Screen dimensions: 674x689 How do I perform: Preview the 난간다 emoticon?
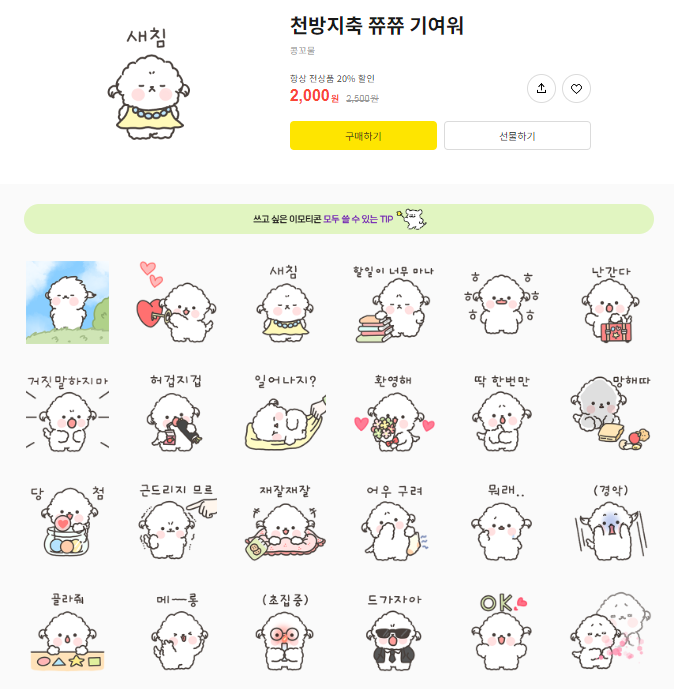click(610, 302)
